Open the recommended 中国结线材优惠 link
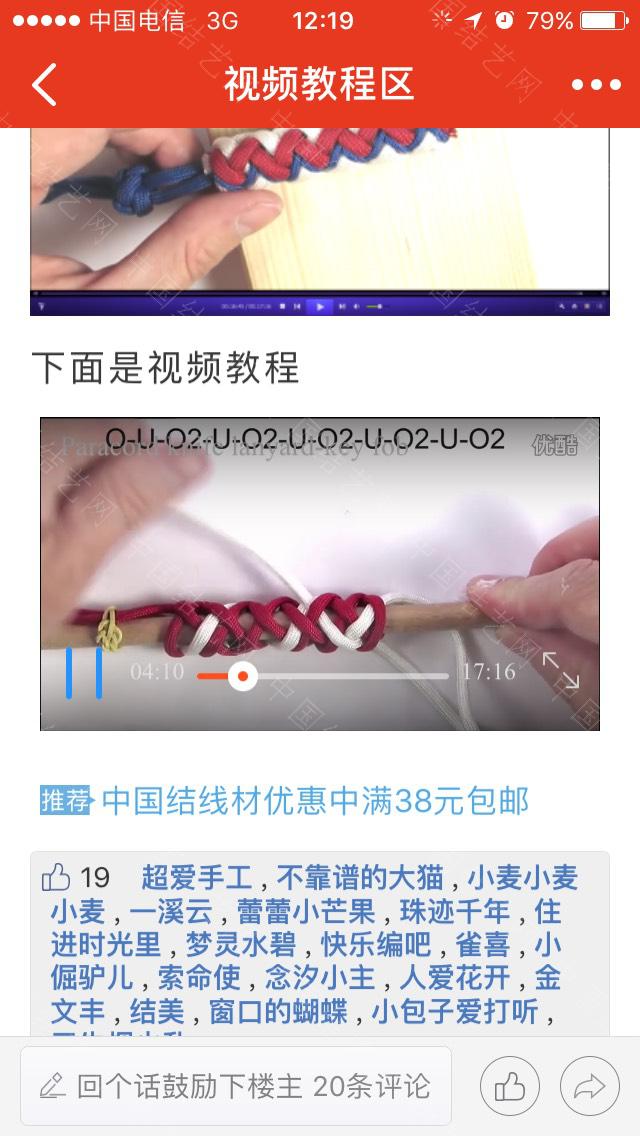The image size is (640, 1136). click(x=314, y=801)
